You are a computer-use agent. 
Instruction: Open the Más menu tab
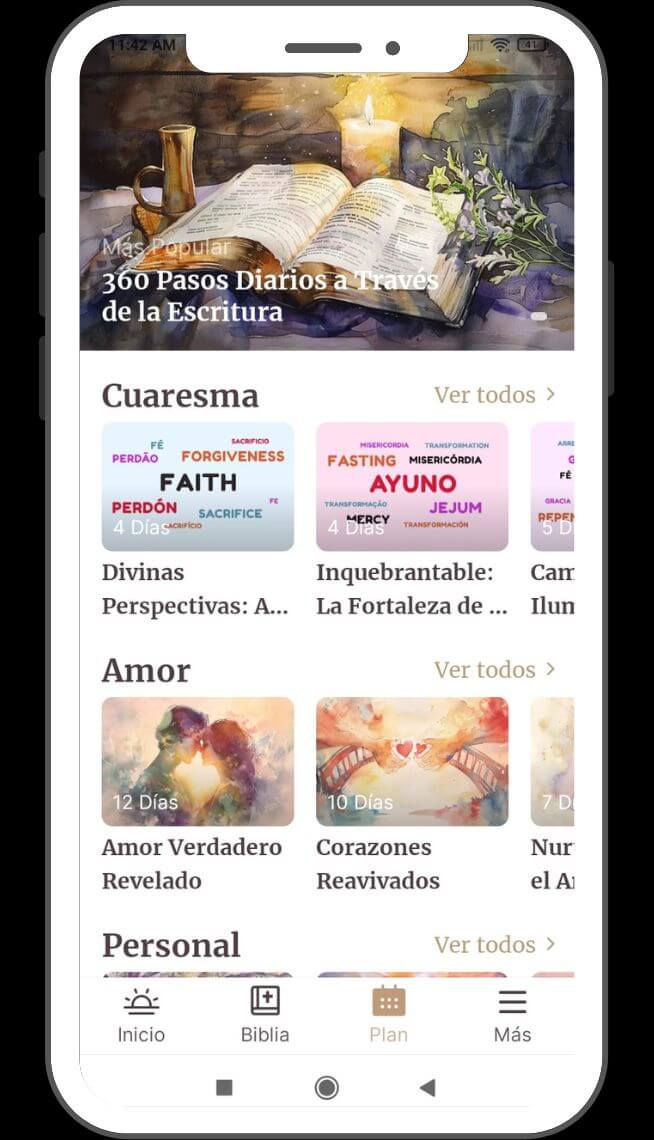pyautogui.click(x=512, y=1014)
